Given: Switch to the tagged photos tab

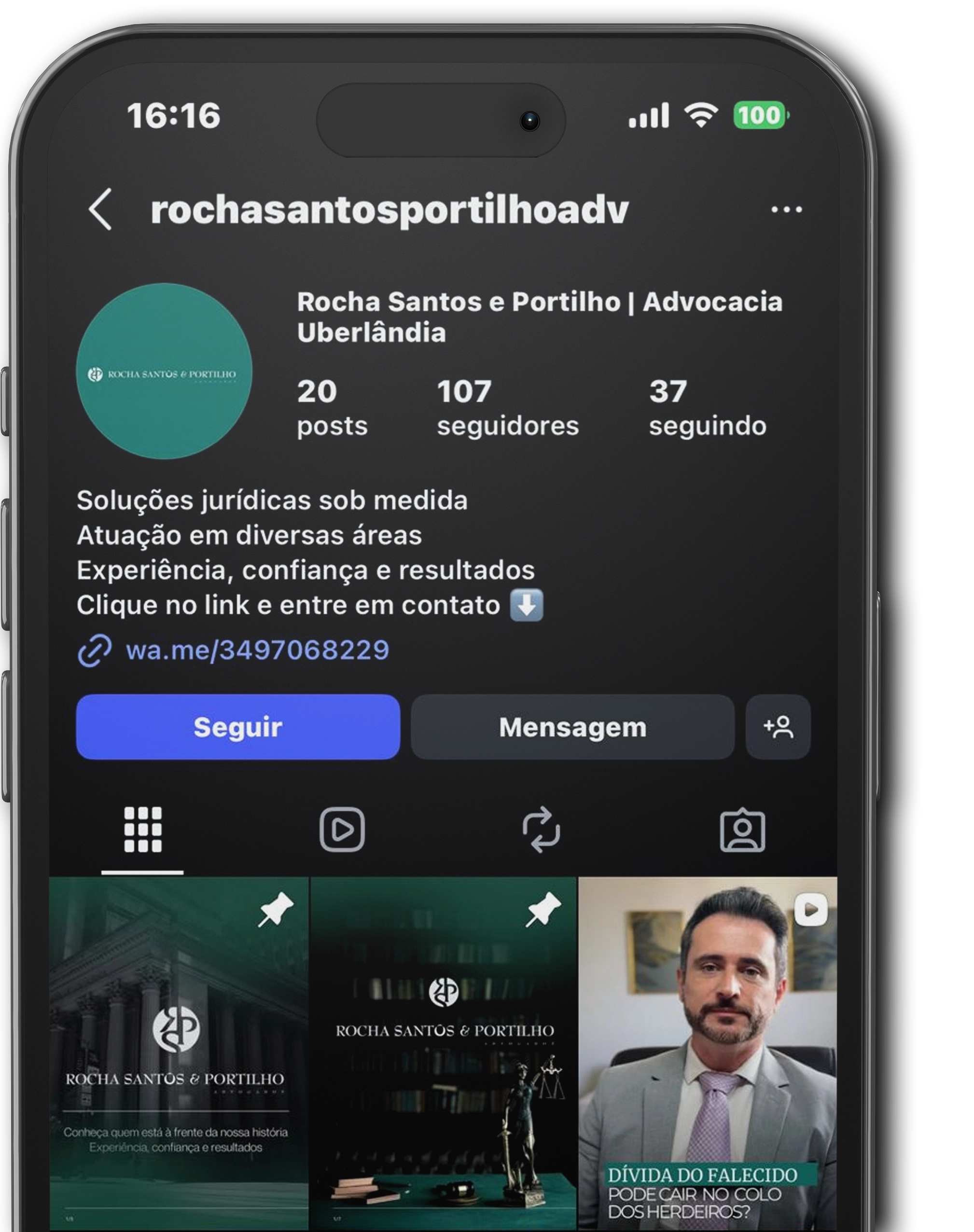Looking at the screenshot, I should 742,830.
